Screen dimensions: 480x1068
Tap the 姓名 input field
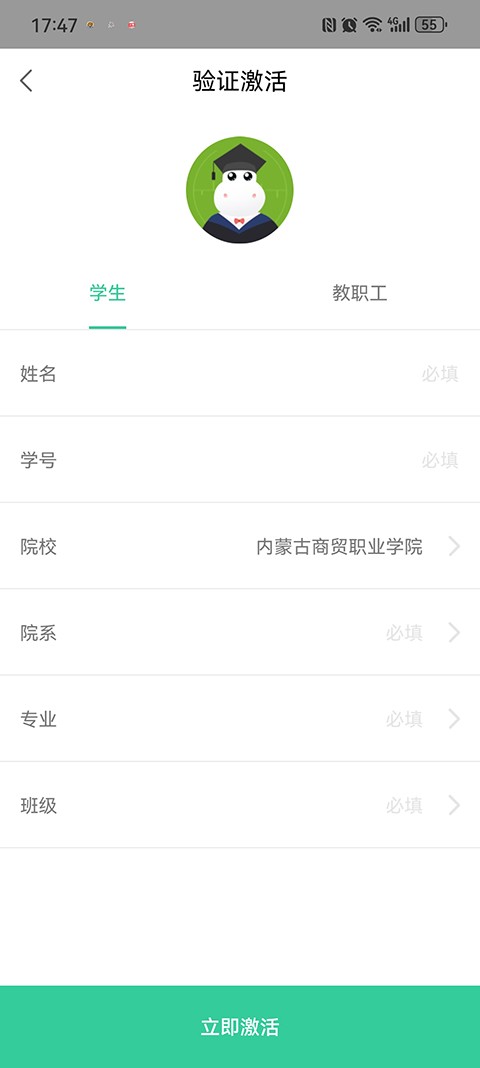click(x=240, y=373)
